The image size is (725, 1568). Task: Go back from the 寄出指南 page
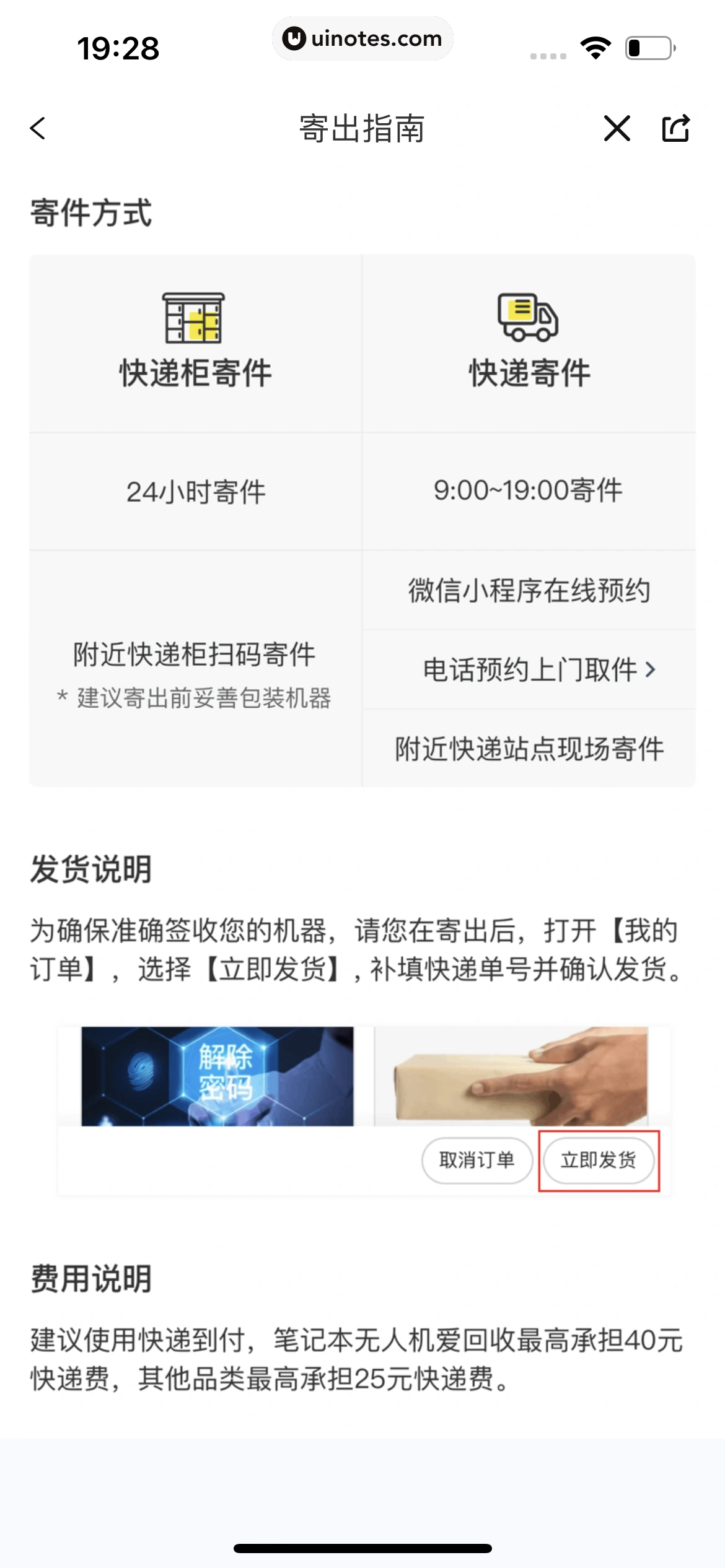pyautogui.click(x=38, y=129)
